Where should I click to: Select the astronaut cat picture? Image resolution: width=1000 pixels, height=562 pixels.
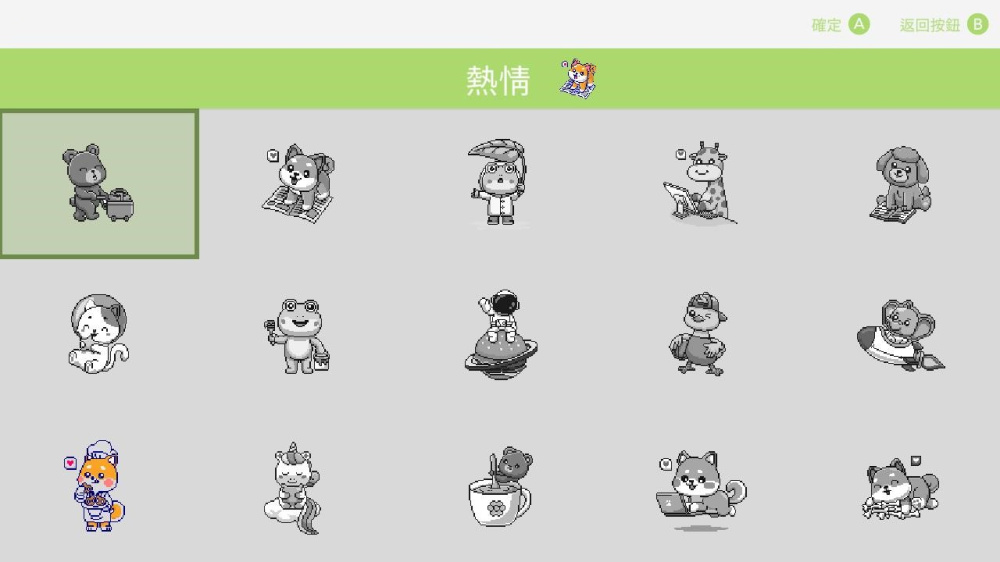pyautogui.click(x=98, y=334)
